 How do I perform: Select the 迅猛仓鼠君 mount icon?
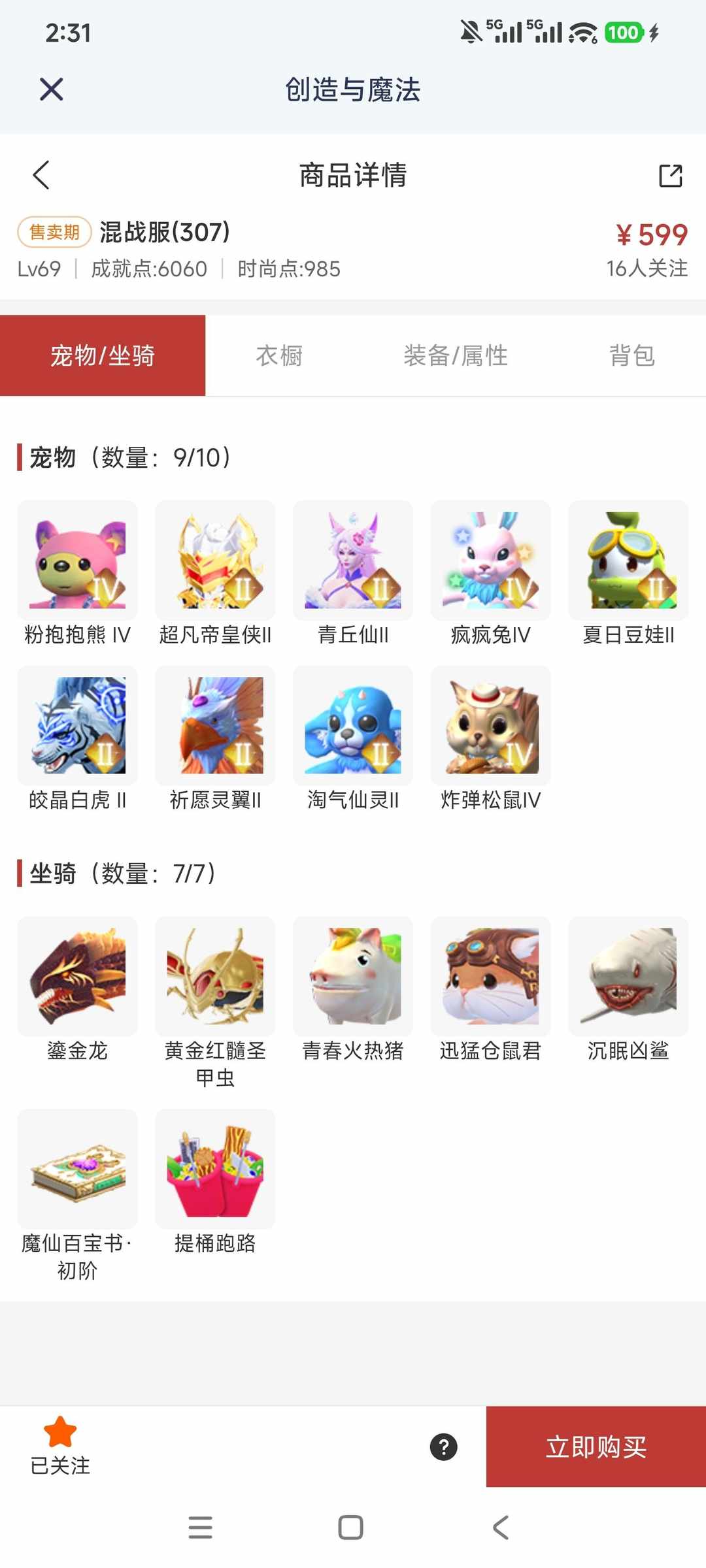[490, 977]
